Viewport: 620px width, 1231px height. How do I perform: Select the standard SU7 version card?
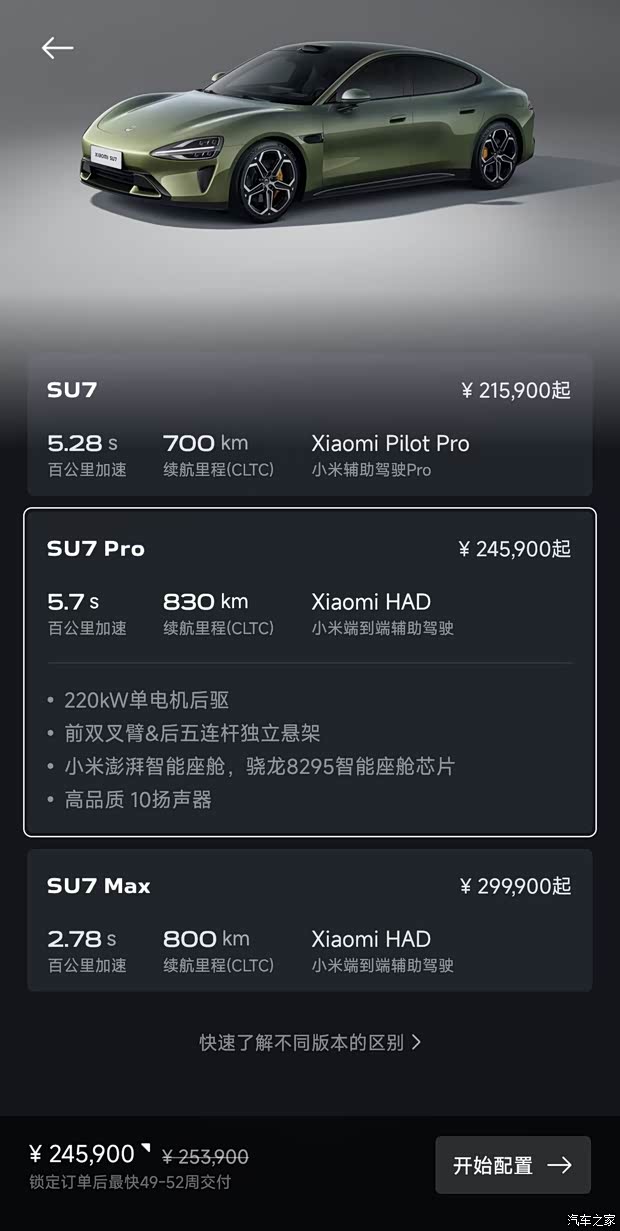[x=309, y=425]
